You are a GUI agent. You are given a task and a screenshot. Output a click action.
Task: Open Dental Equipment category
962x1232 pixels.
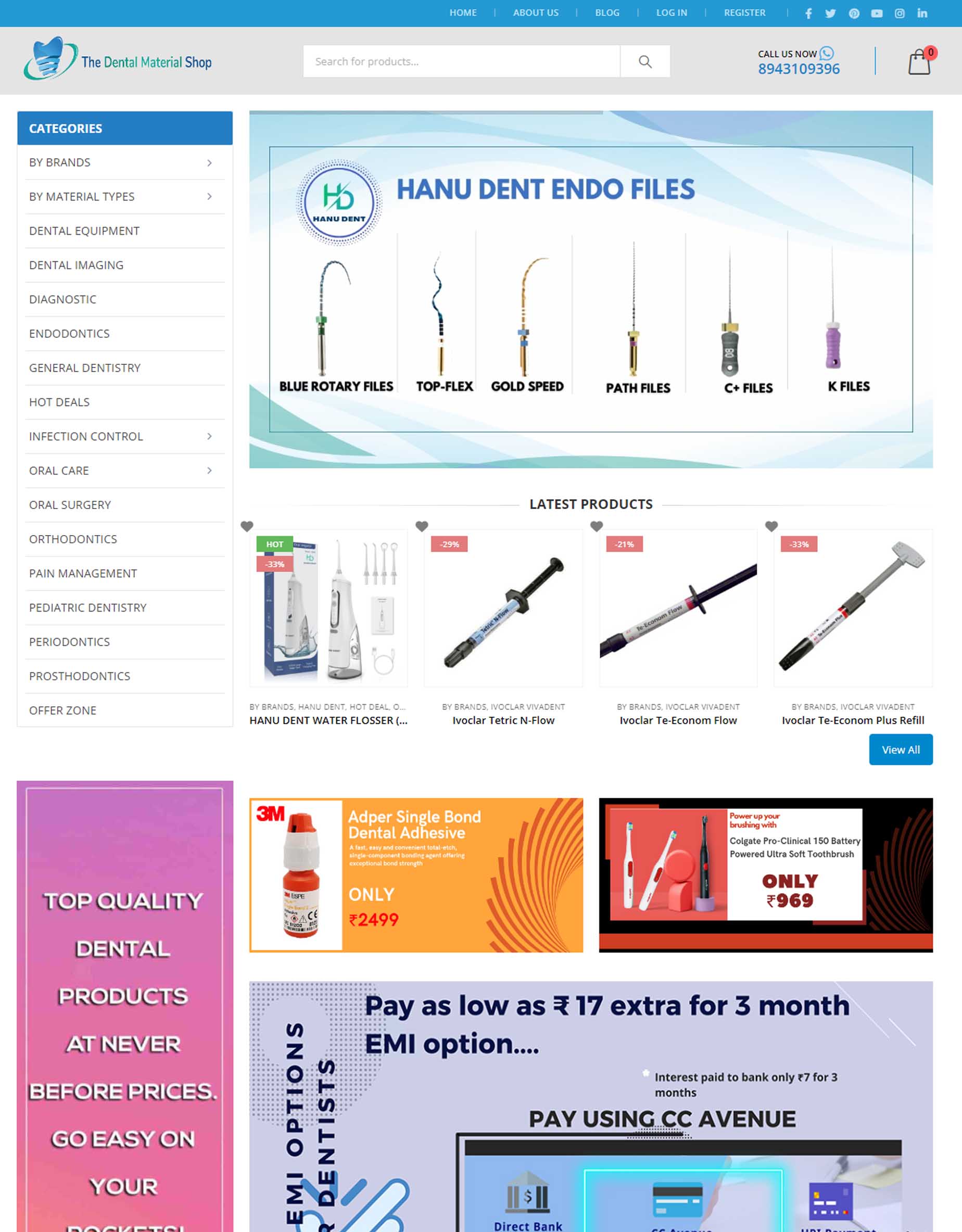pyautogui.click(x=84, y=231)
